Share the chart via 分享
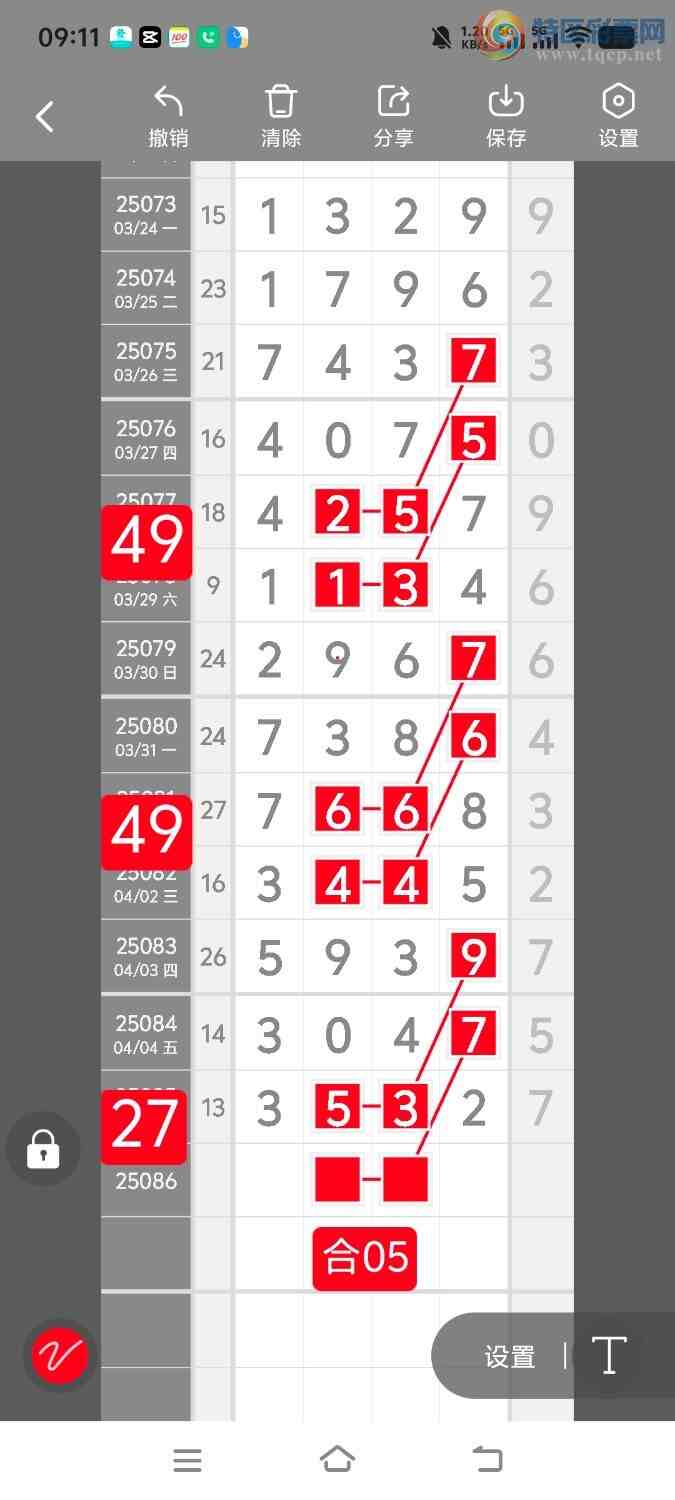 393,117
